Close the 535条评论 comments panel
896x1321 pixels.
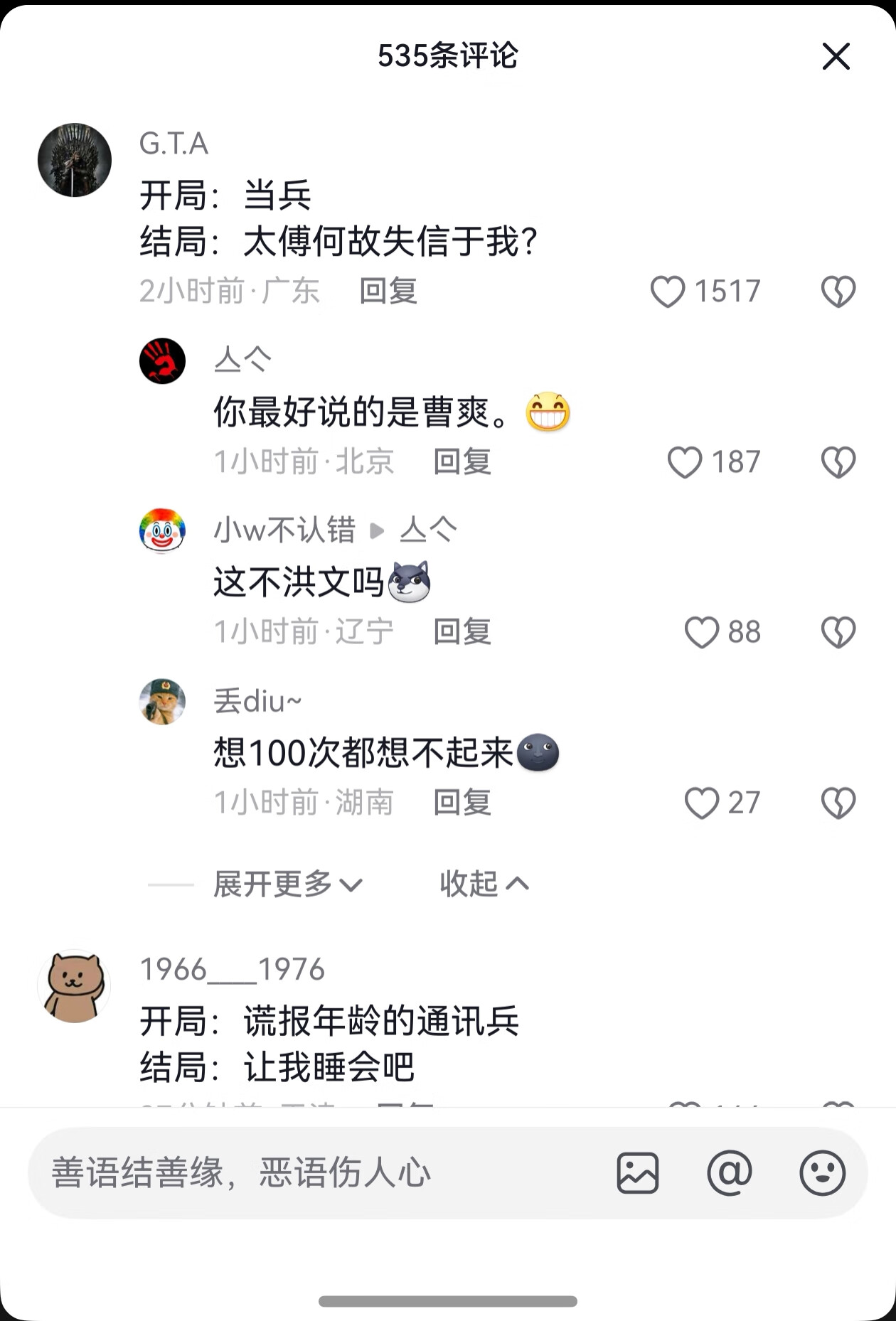pos(836,56)
